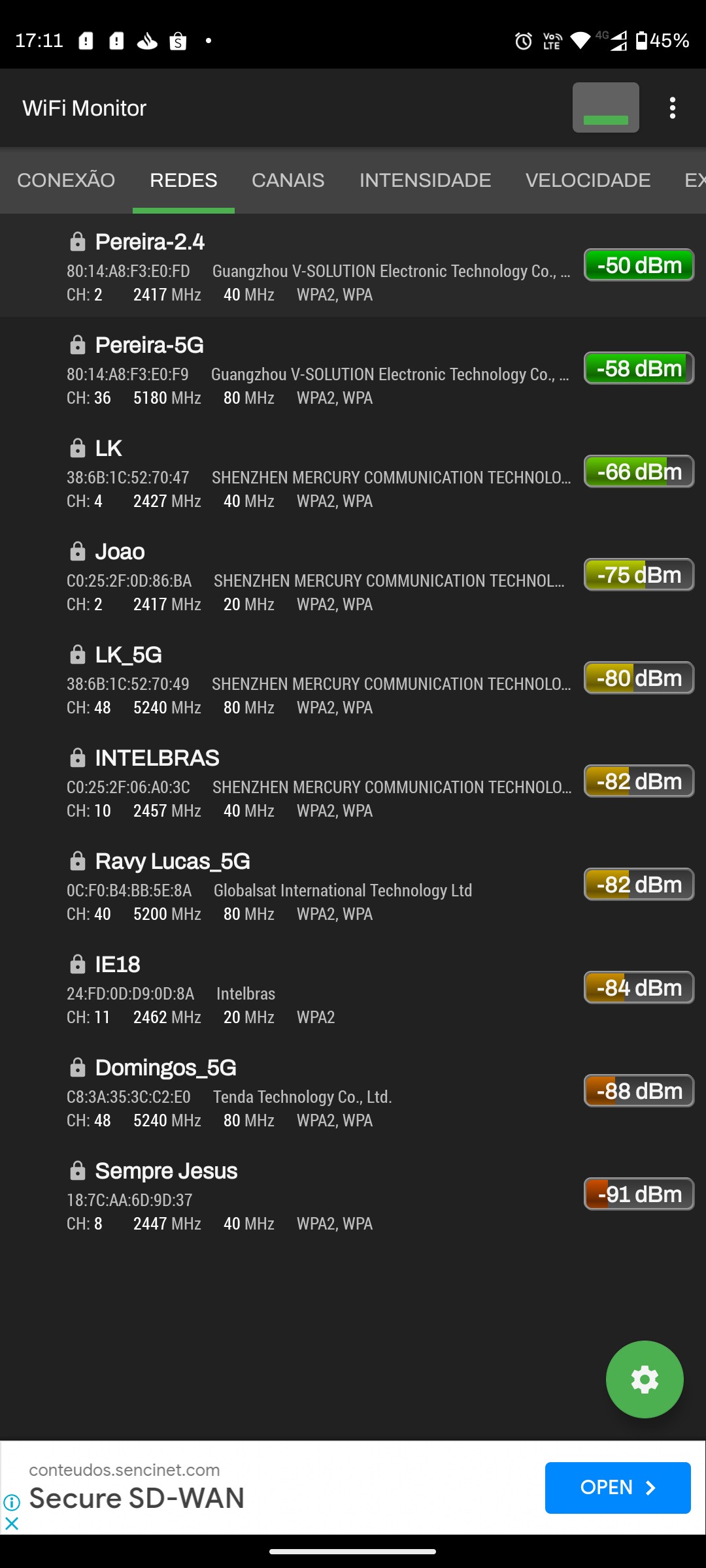Screen dimensions: 706x1568
Task: Dismiss the ad banner with the X
Action: (12, 1524)
